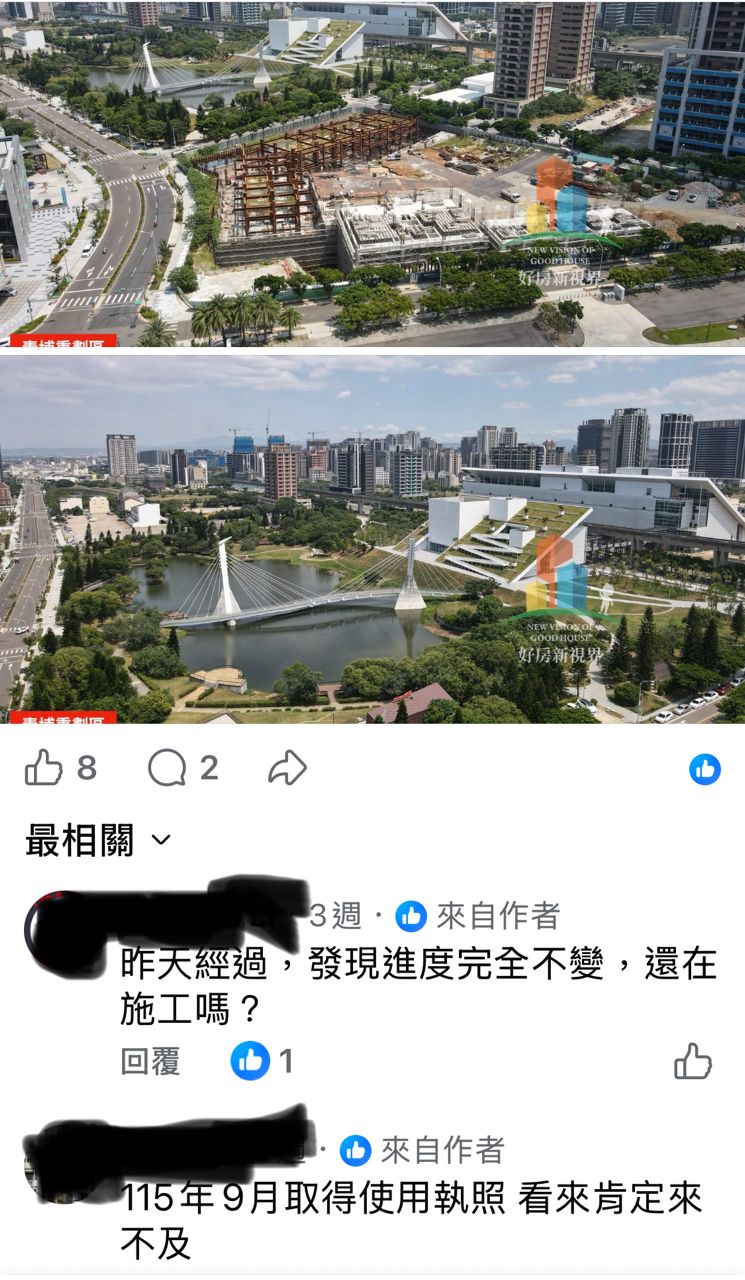This screenshot has width=745, height=1280.
Task: Like this post with the thumbs-up
Action: point(45,768)
